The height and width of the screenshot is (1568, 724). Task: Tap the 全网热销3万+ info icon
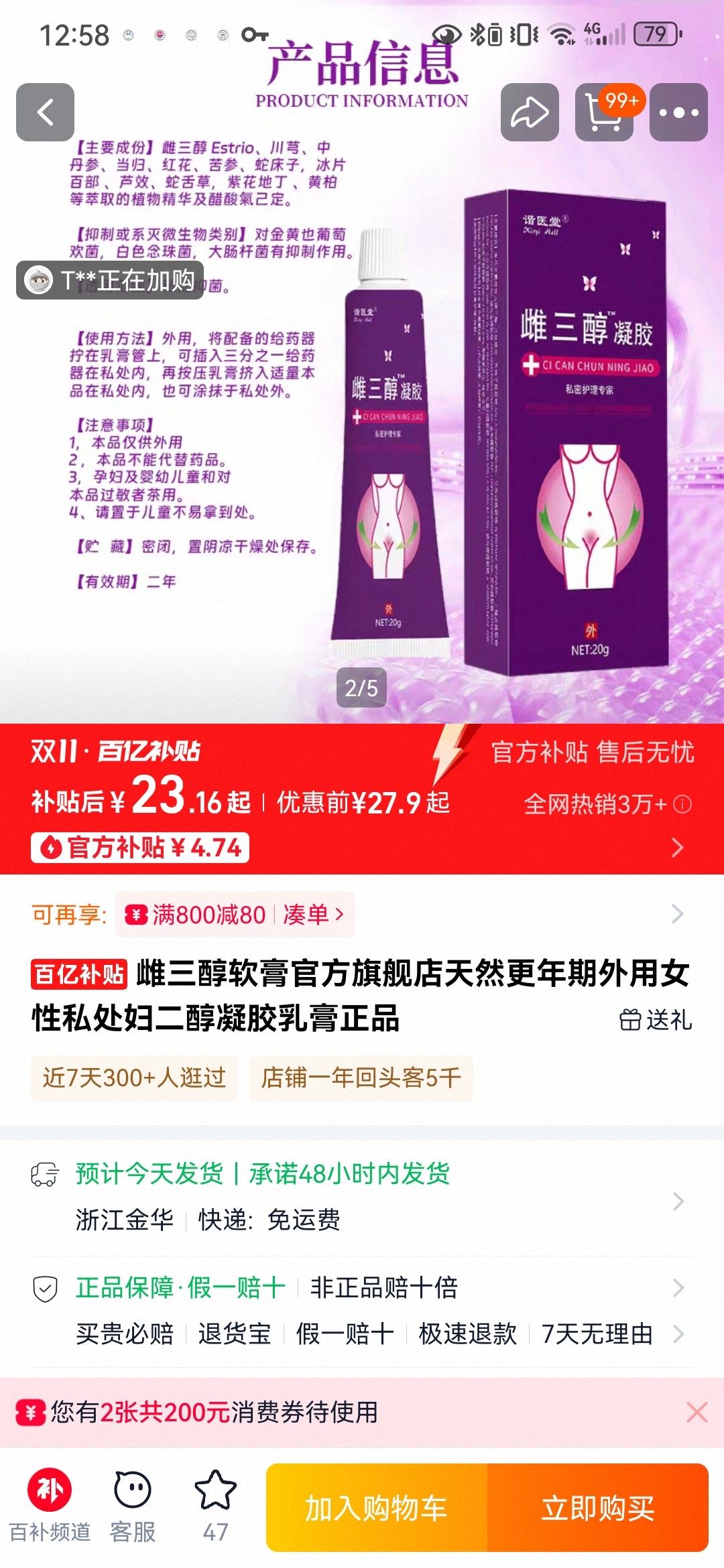[682, 804]
